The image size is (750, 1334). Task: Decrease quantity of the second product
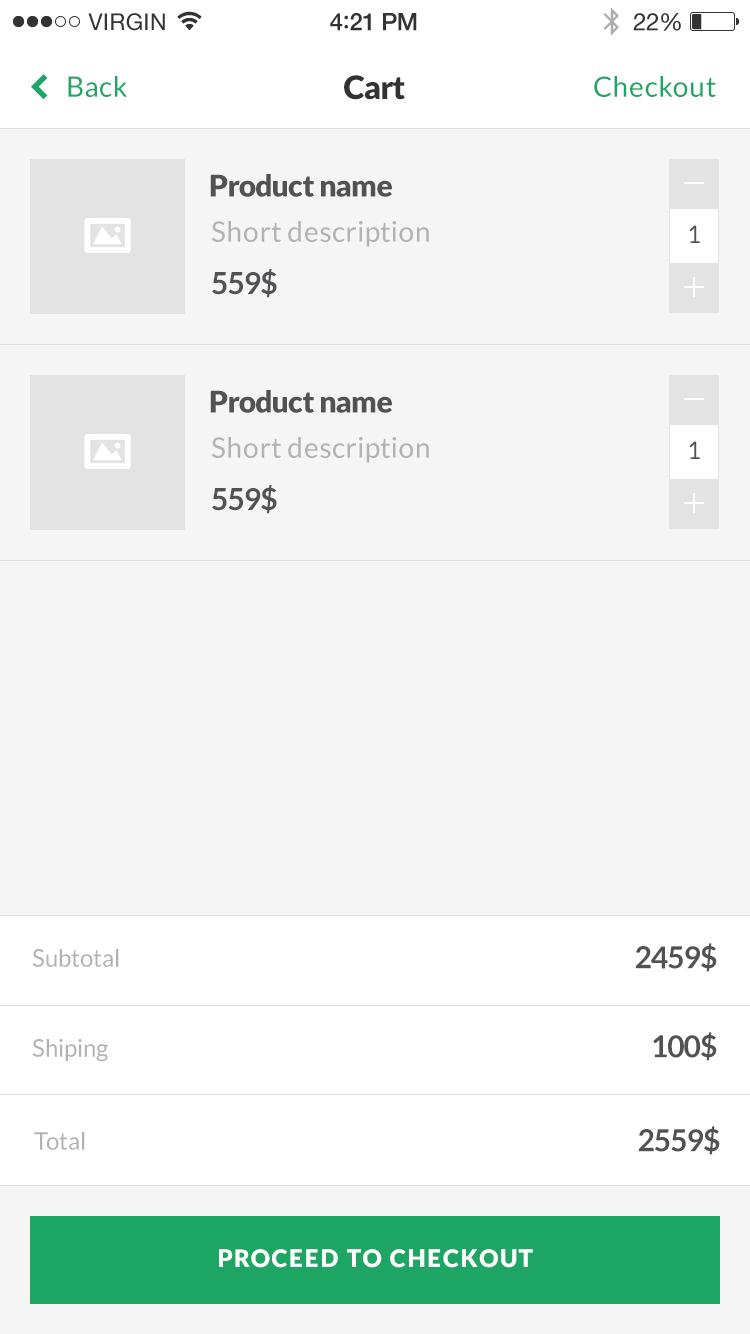pos(694,400)
